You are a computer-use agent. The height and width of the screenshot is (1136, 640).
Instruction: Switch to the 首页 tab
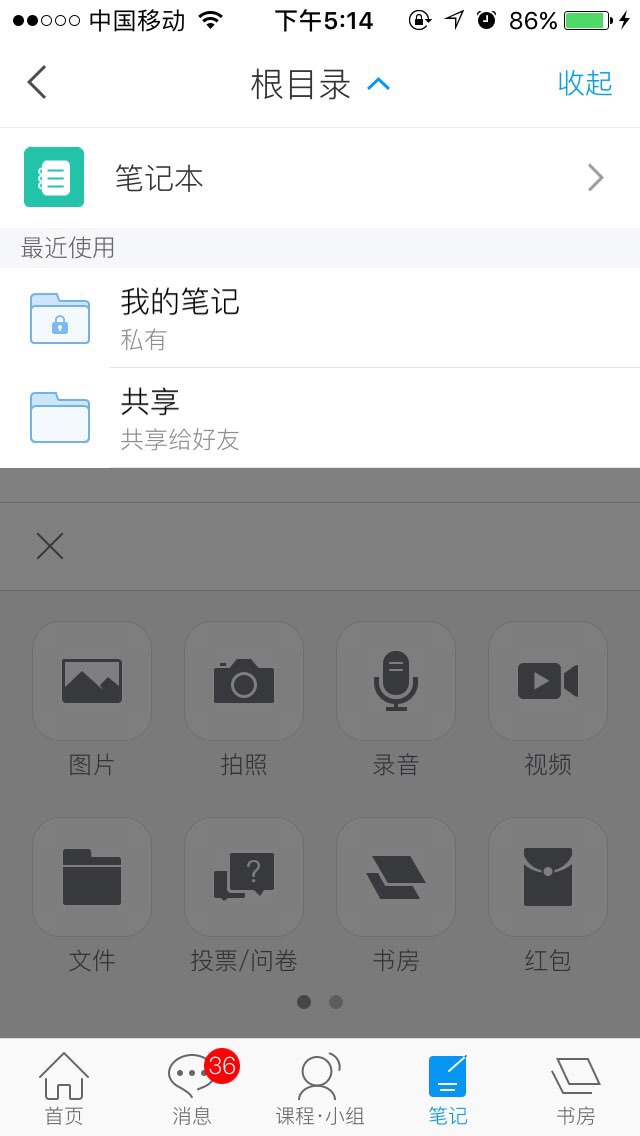64,1088
